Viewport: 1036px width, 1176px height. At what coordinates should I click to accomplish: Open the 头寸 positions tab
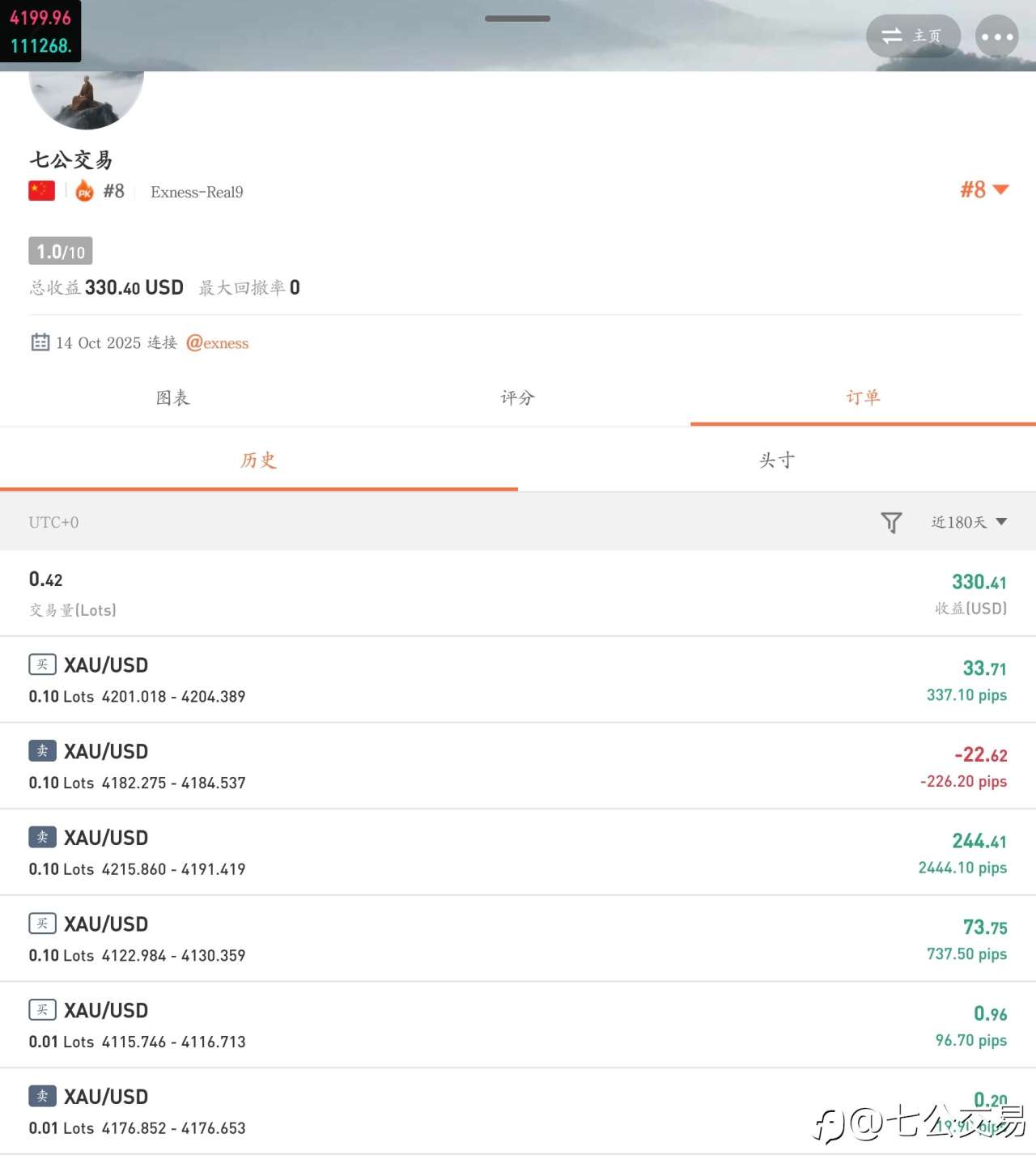[776, 460]
